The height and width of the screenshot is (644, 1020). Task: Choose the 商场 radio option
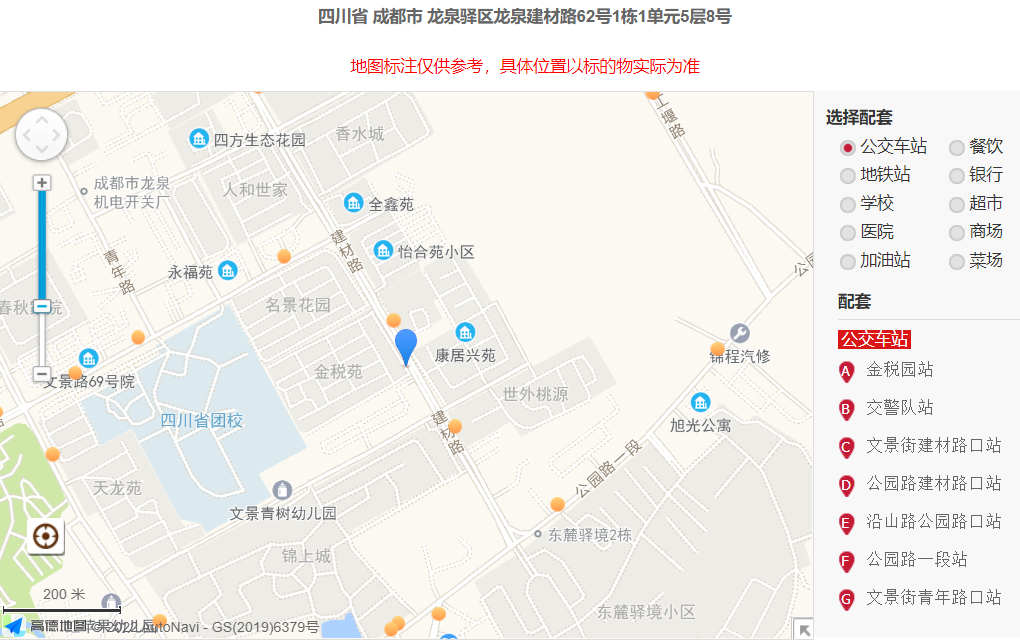point(957,233)
